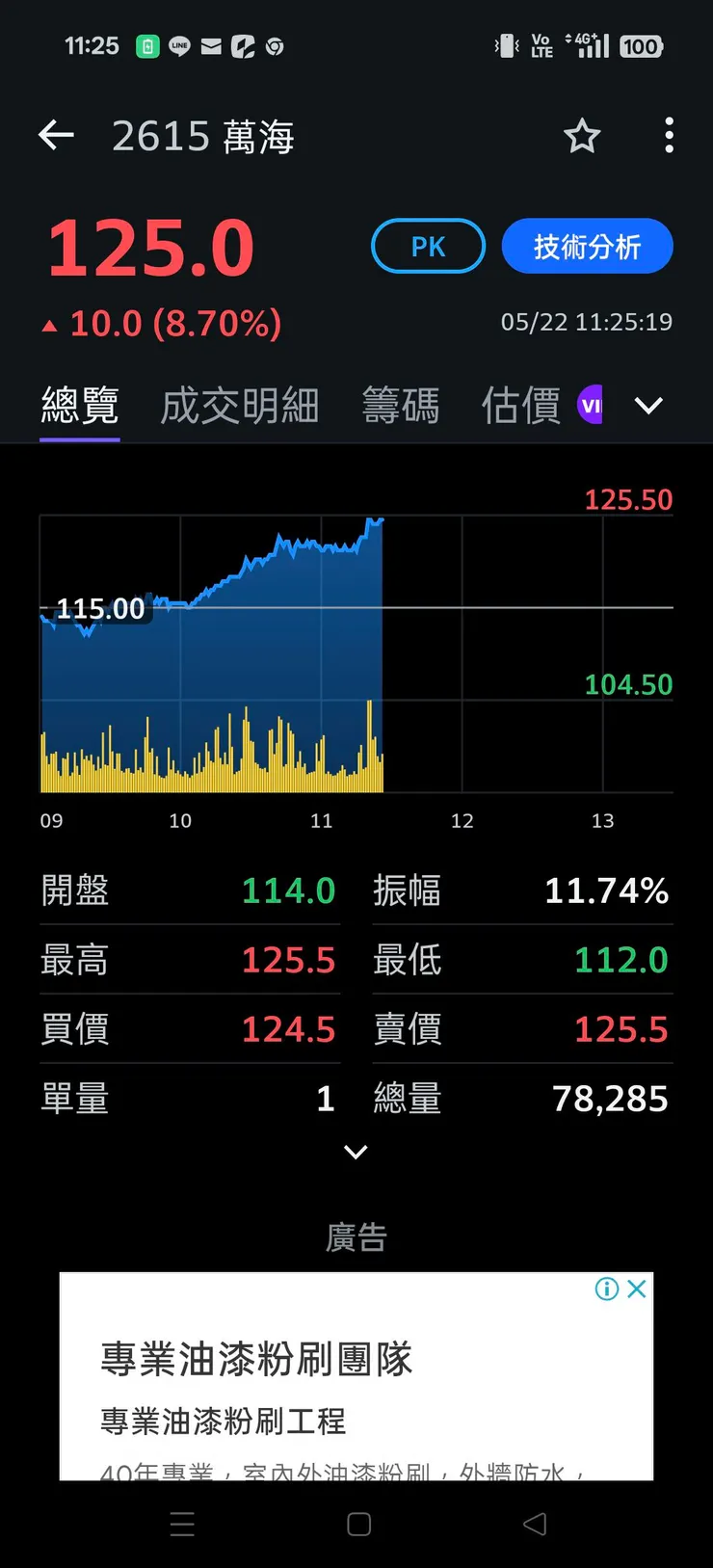The height and width of the screenshot is (1568, 713).
Task: Tap the star to favorite 2615 萬海
Action: pyautogui.click(x=582, y=137)
